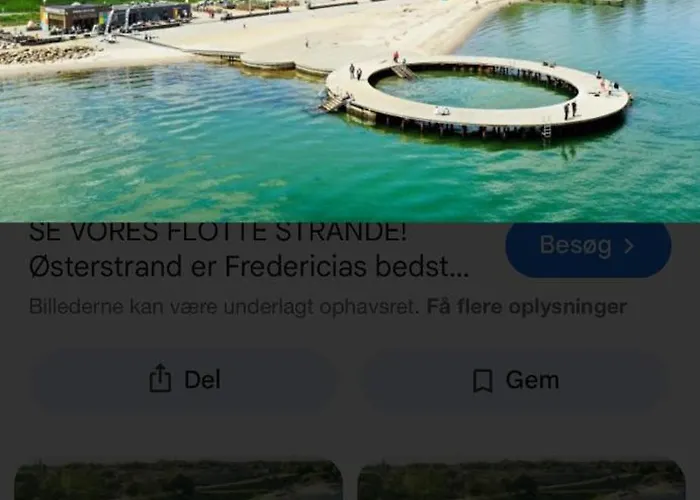Open the left related image thumbnail
The image size is (700, 500).
point(178,481)
